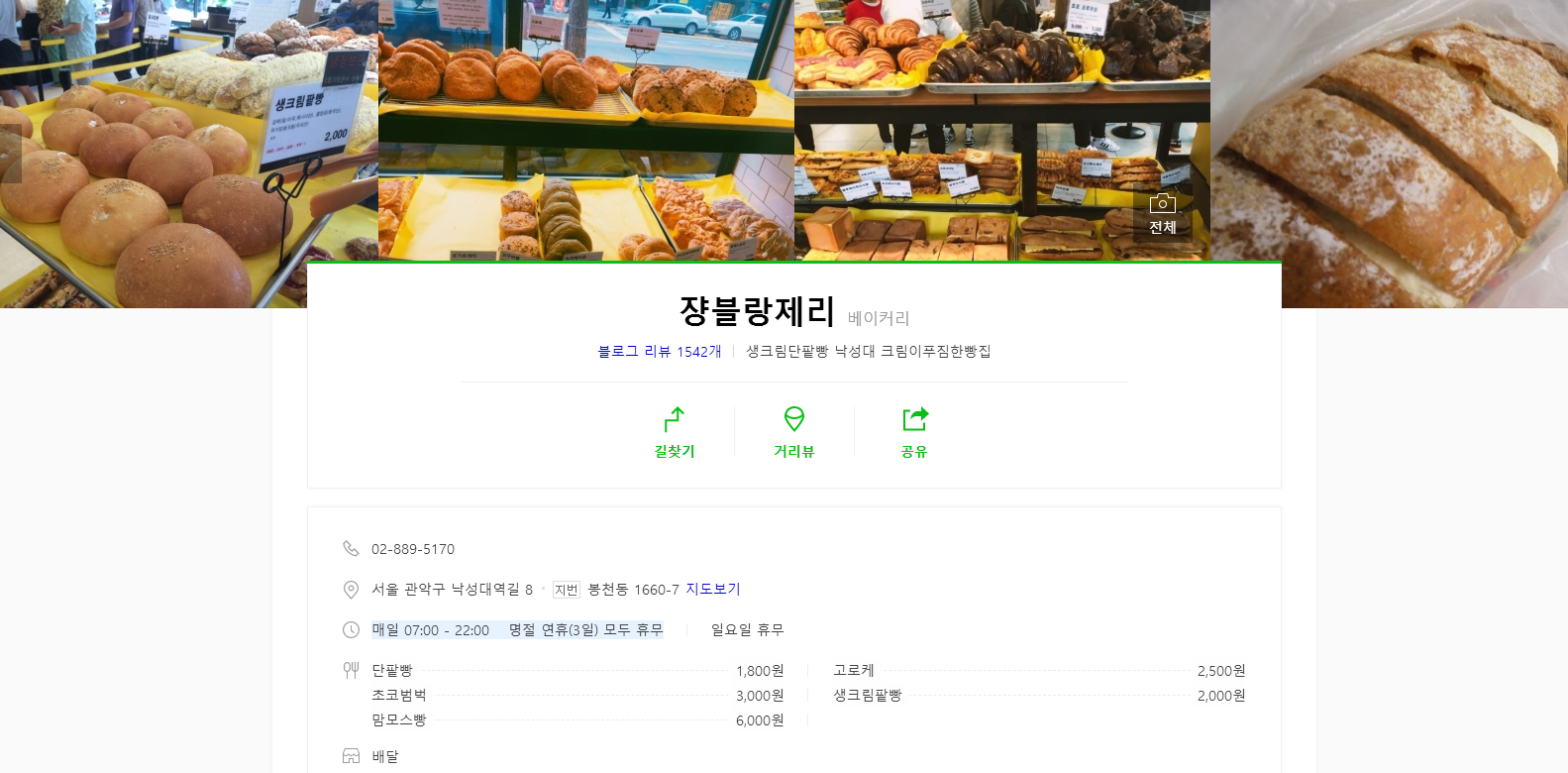Open all photos with 전체 button
Viewport: 1568px width, 773px height.
coord(1162,214)
